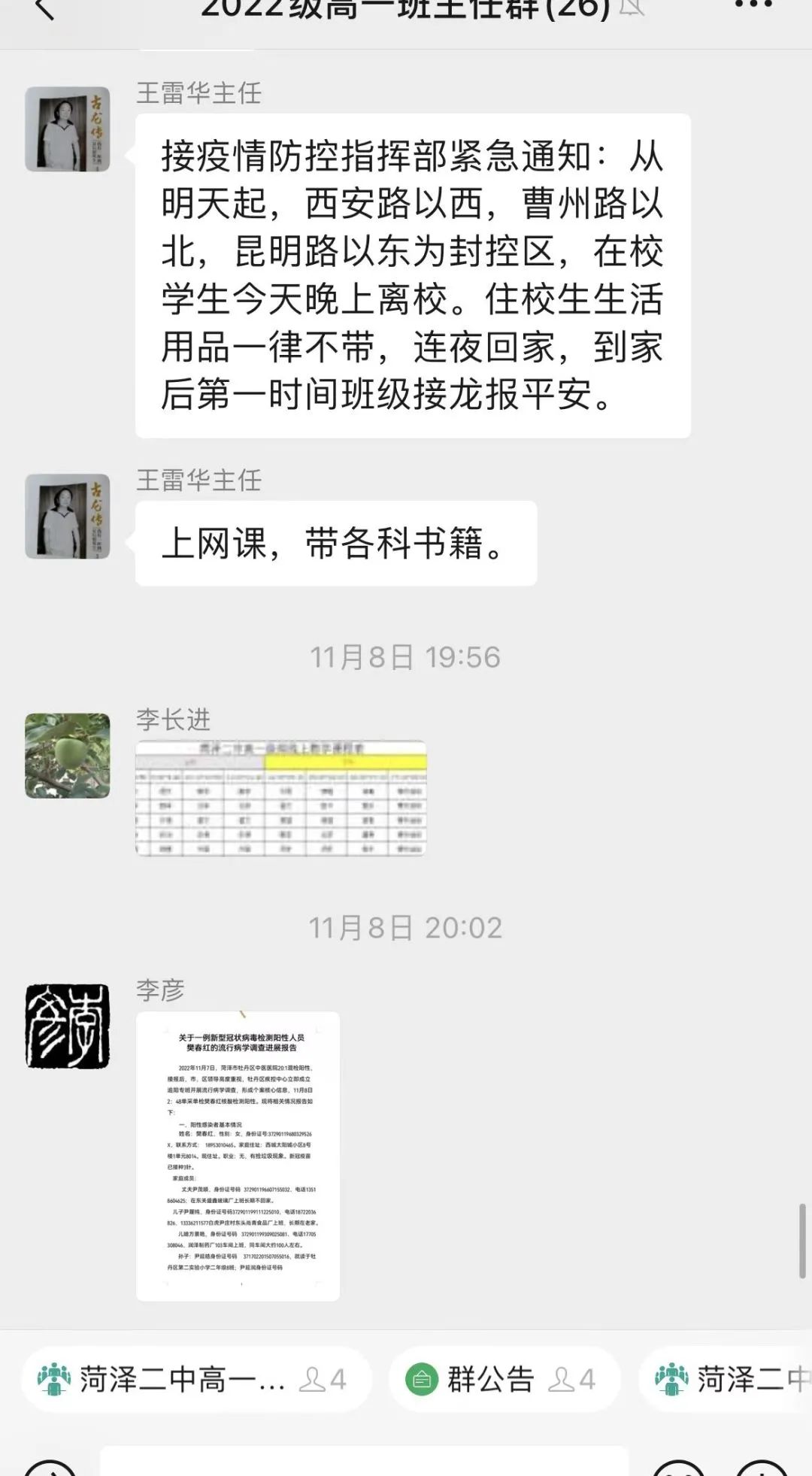Open the timetable image from 李长进
The height and width of the screenshot is (1476, 812).
pyautogui.click(x=281, y=799)
